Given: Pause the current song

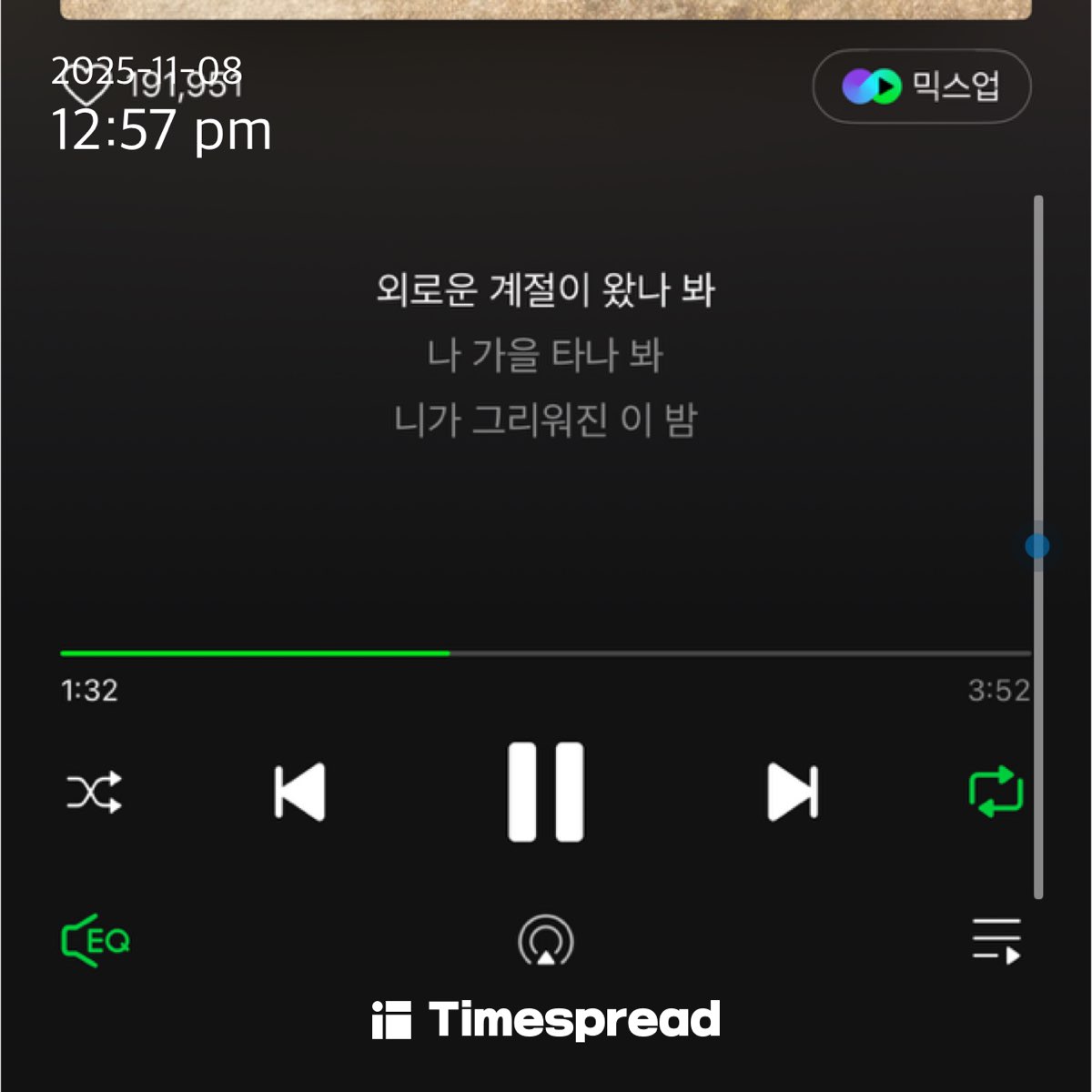Looking at the screenshot, I should click(x=545, y=792).
